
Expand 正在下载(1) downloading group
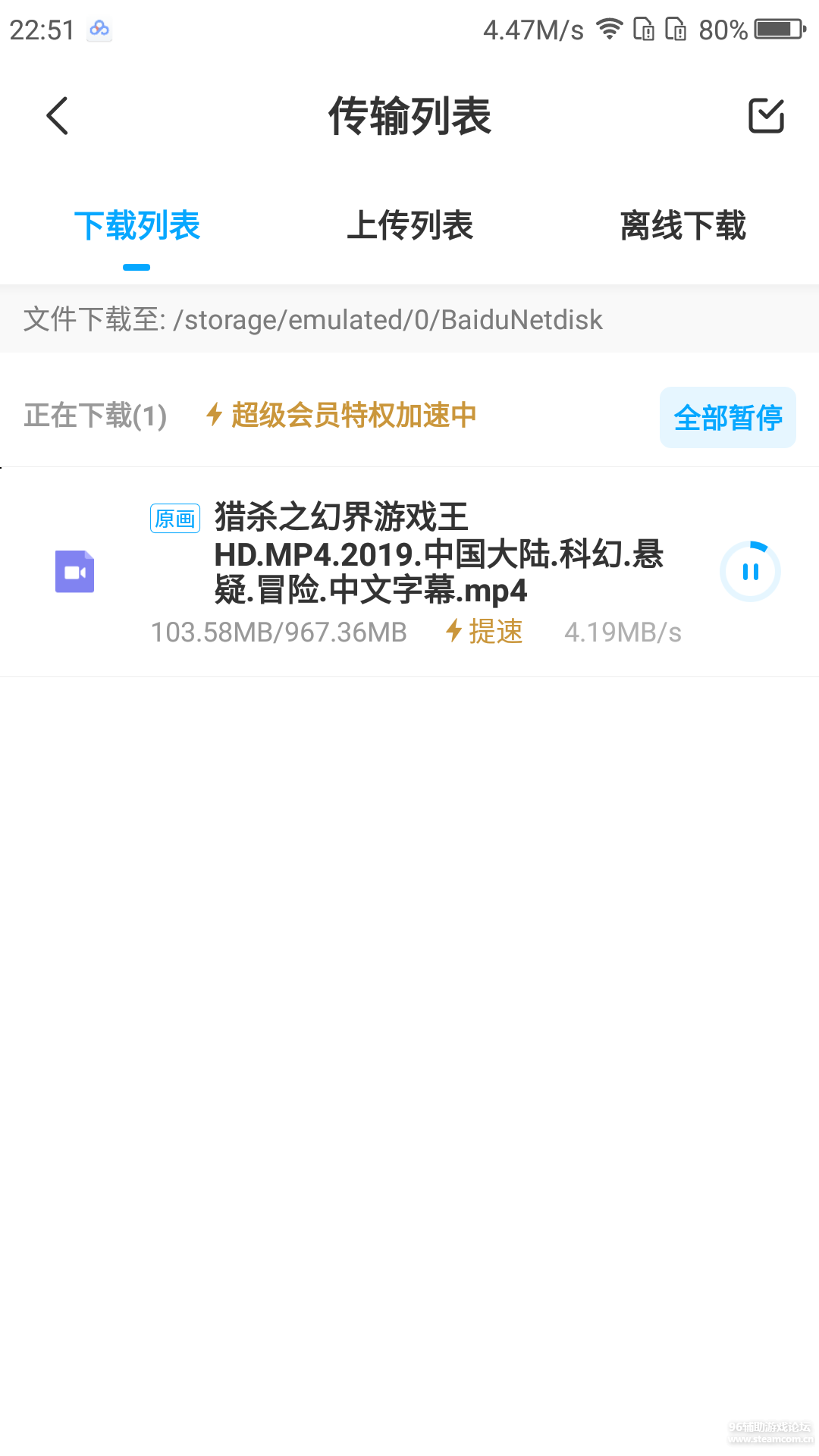click(96, 416)
